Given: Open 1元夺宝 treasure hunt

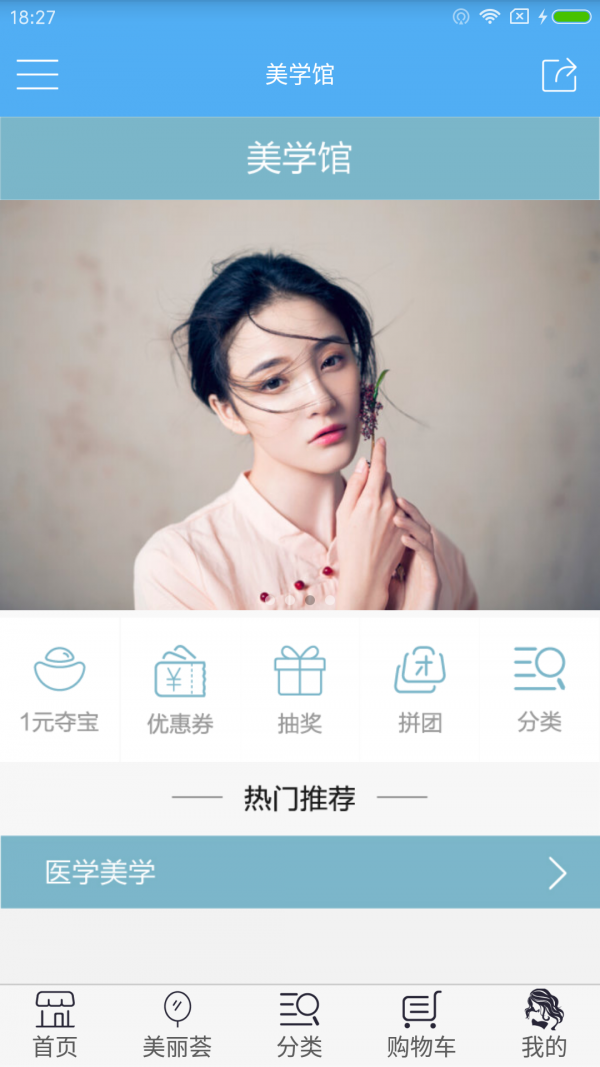Looking at the screenshot, I should pyautogui.click(x=60, y=688).
